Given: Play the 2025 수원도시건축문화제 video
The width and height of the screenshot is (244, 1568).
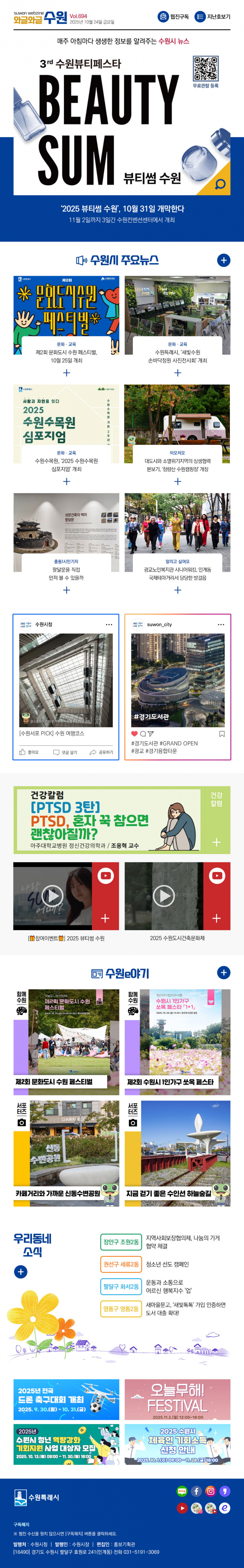Looking at the screenshot, I should pos(164,895).
